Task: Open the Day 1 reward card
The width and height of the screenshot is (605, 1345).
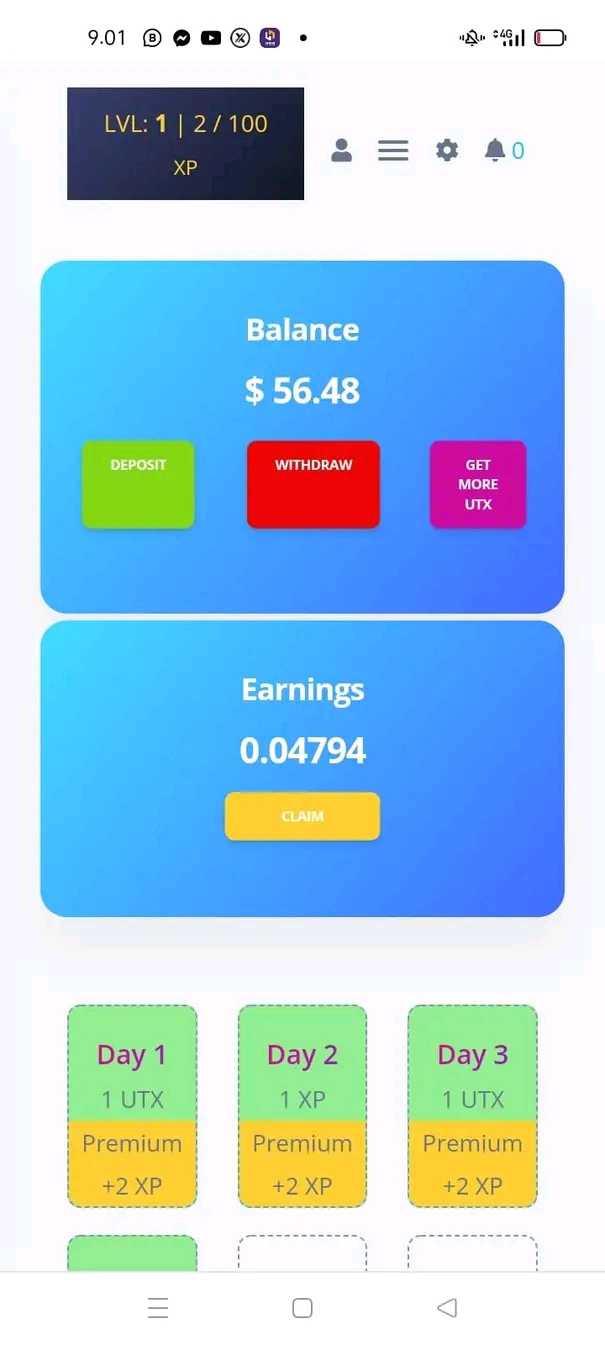Action: coord(132,1105)
